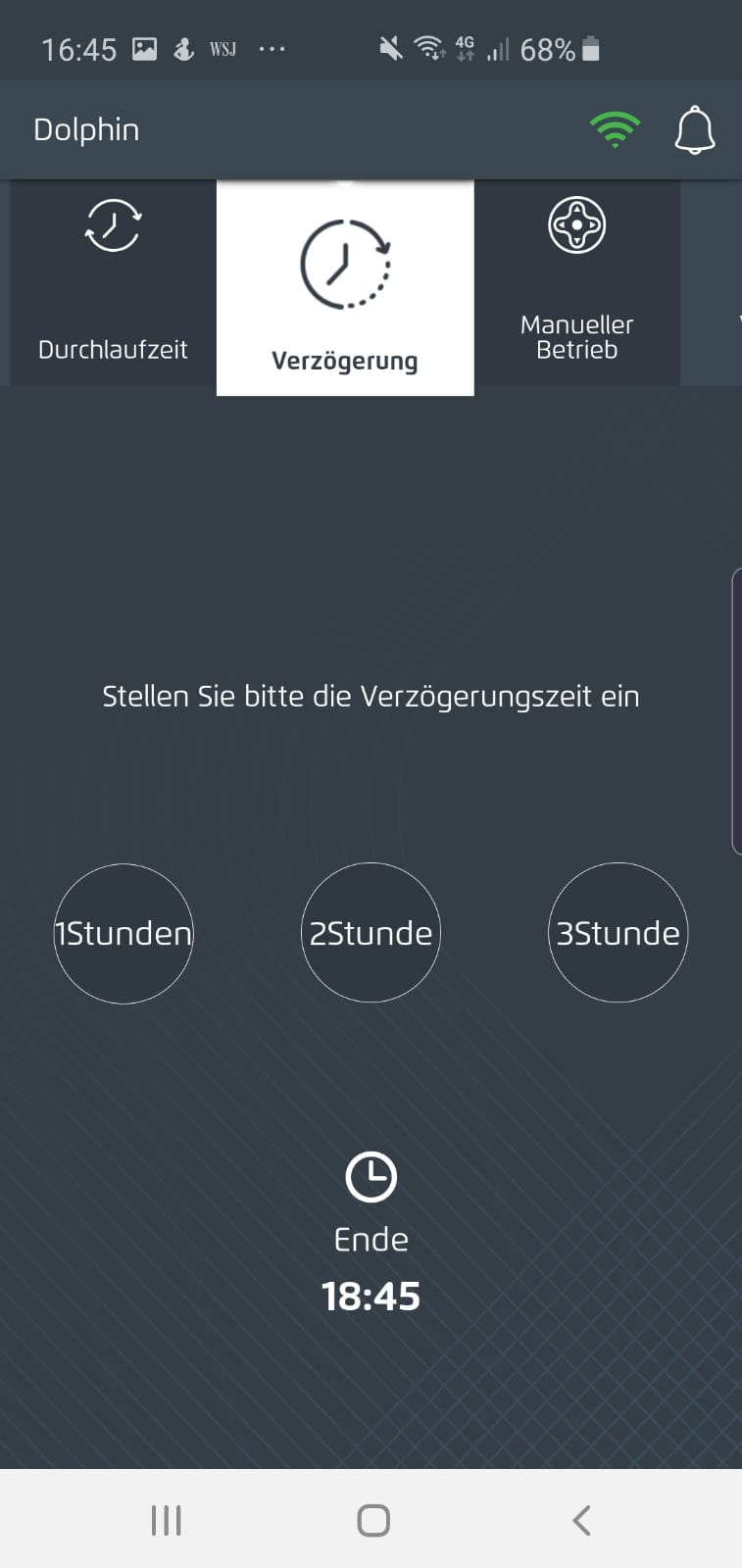Choose the 1Stunden delay option

coord(124,933)
